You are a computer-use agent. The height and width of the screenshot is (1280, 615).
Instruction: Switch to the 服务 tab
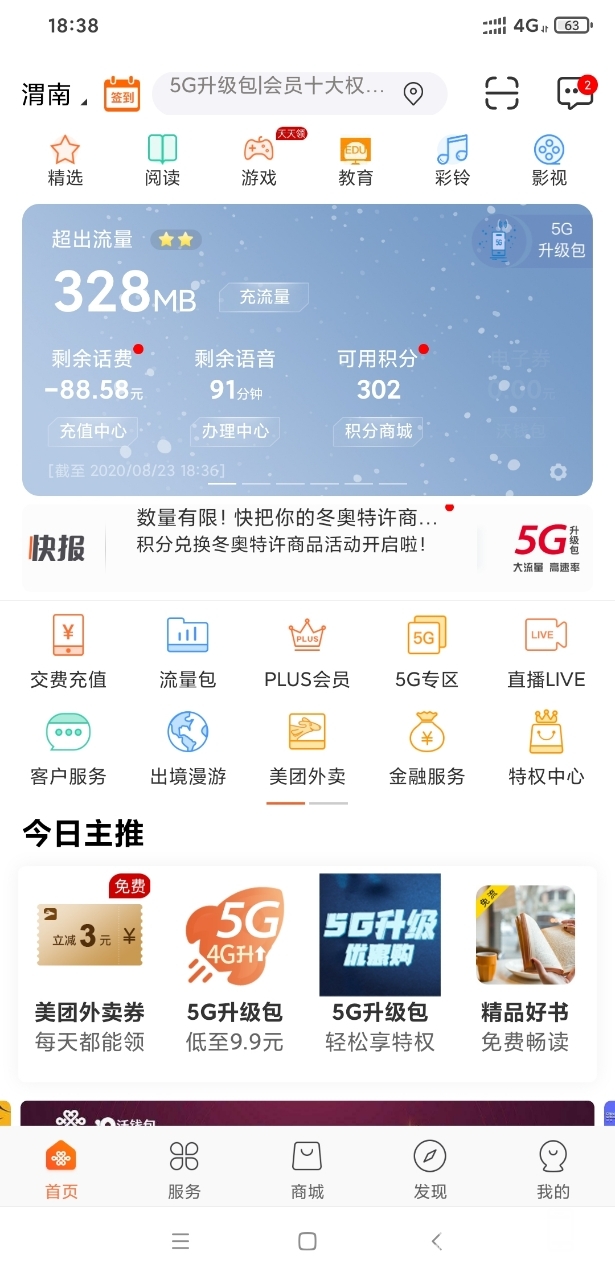click(184, 1169)
